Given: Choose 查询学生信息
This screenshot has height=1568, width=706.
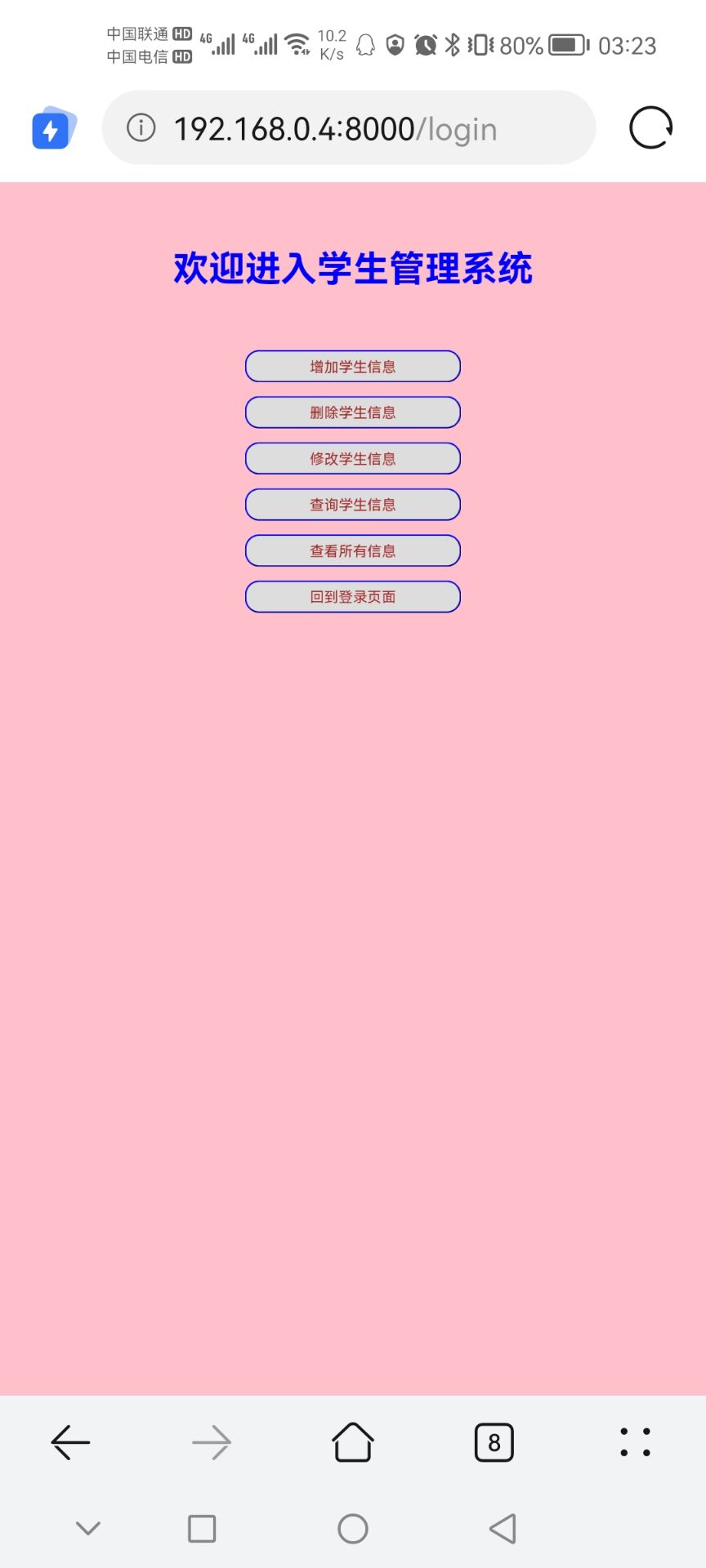Looking at the screenshot, I should point(352,505).
